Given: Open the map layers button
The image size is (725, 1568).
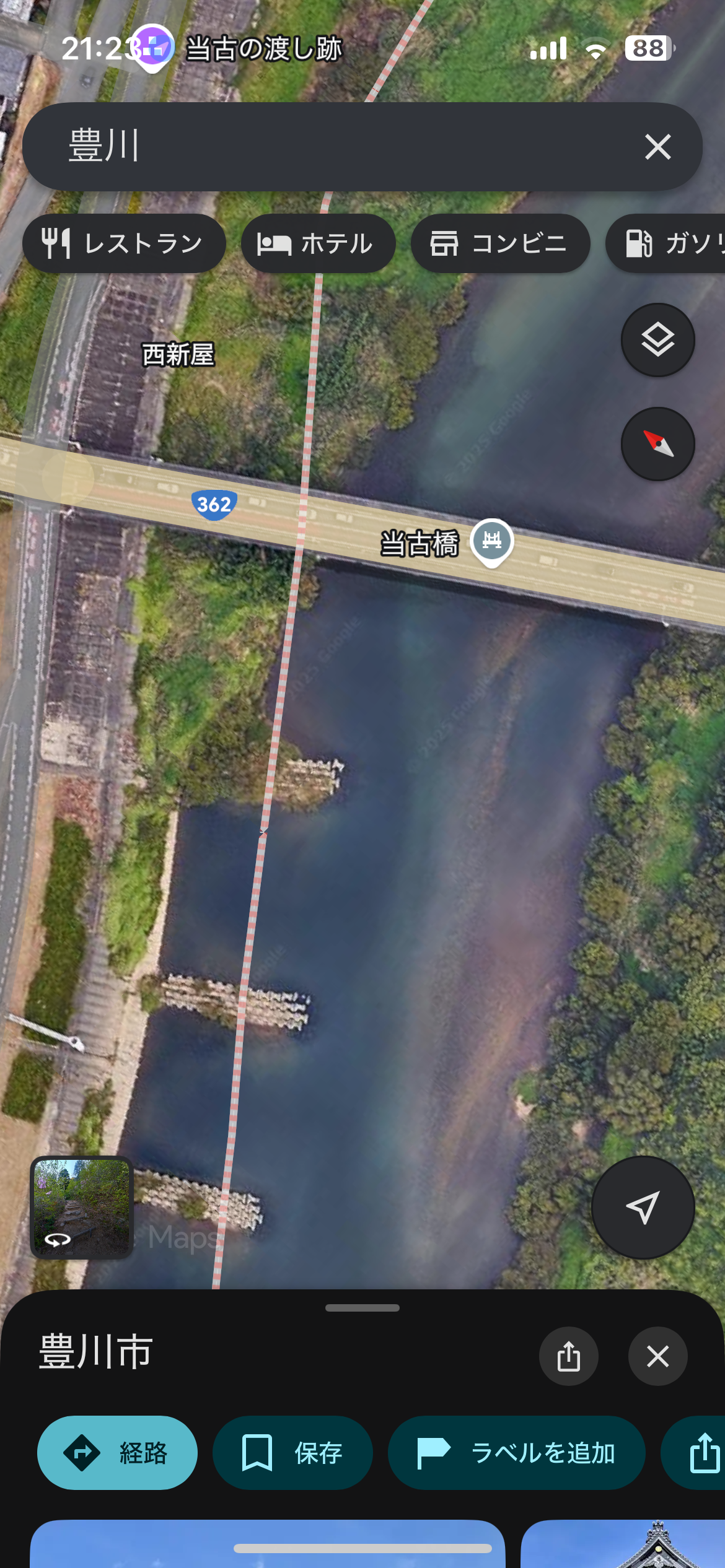Looking at the screenshot, I should [657, 340].
